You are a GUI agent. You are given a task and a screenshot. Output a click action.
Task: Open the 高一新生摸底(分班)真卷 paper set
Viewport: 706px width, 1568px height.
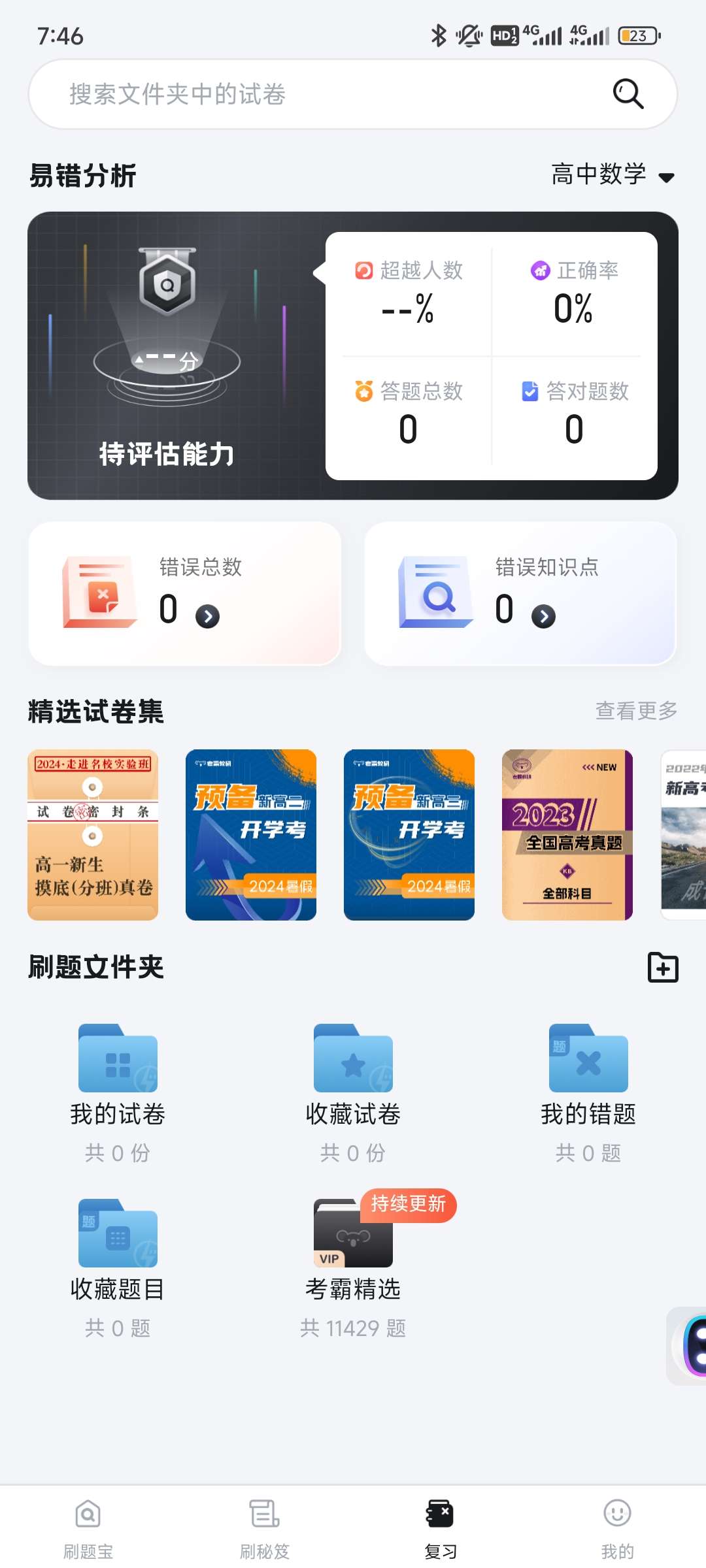pos(93,835)
